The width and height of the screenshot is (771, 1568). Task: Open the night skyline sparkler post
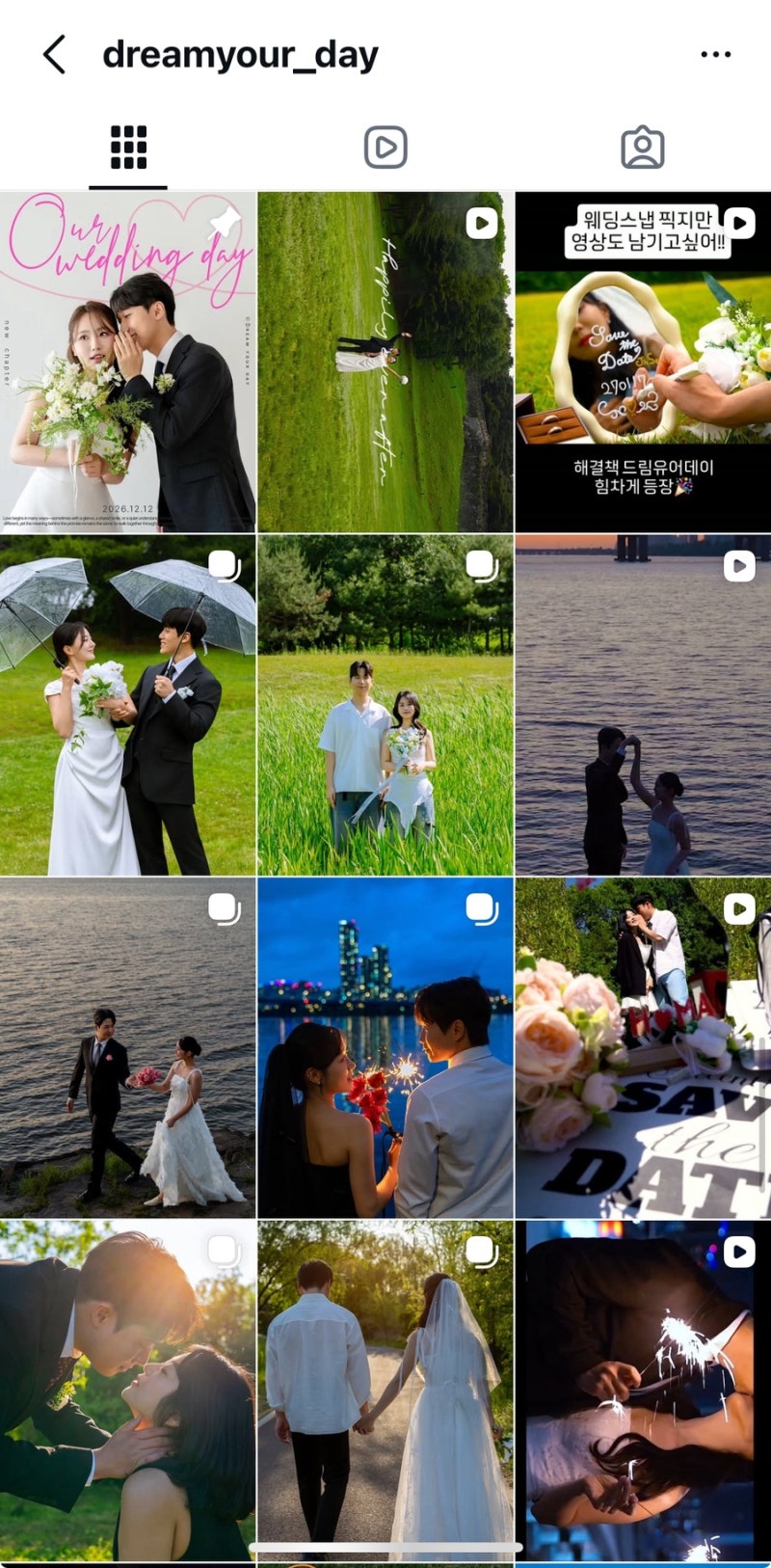coord(385,1047)
